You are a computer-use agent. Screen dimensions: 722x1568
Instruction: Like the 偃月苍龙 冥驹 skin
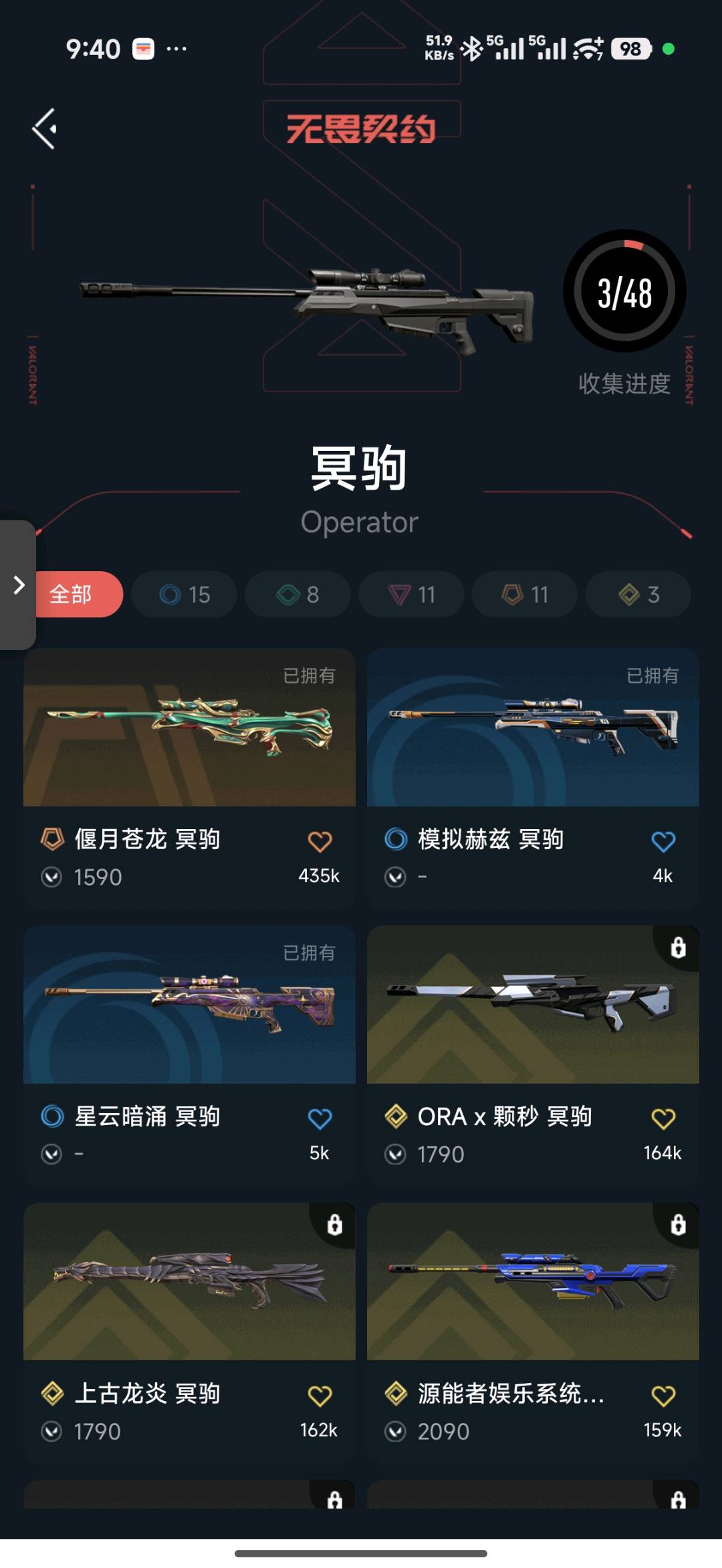pos(320,842)
